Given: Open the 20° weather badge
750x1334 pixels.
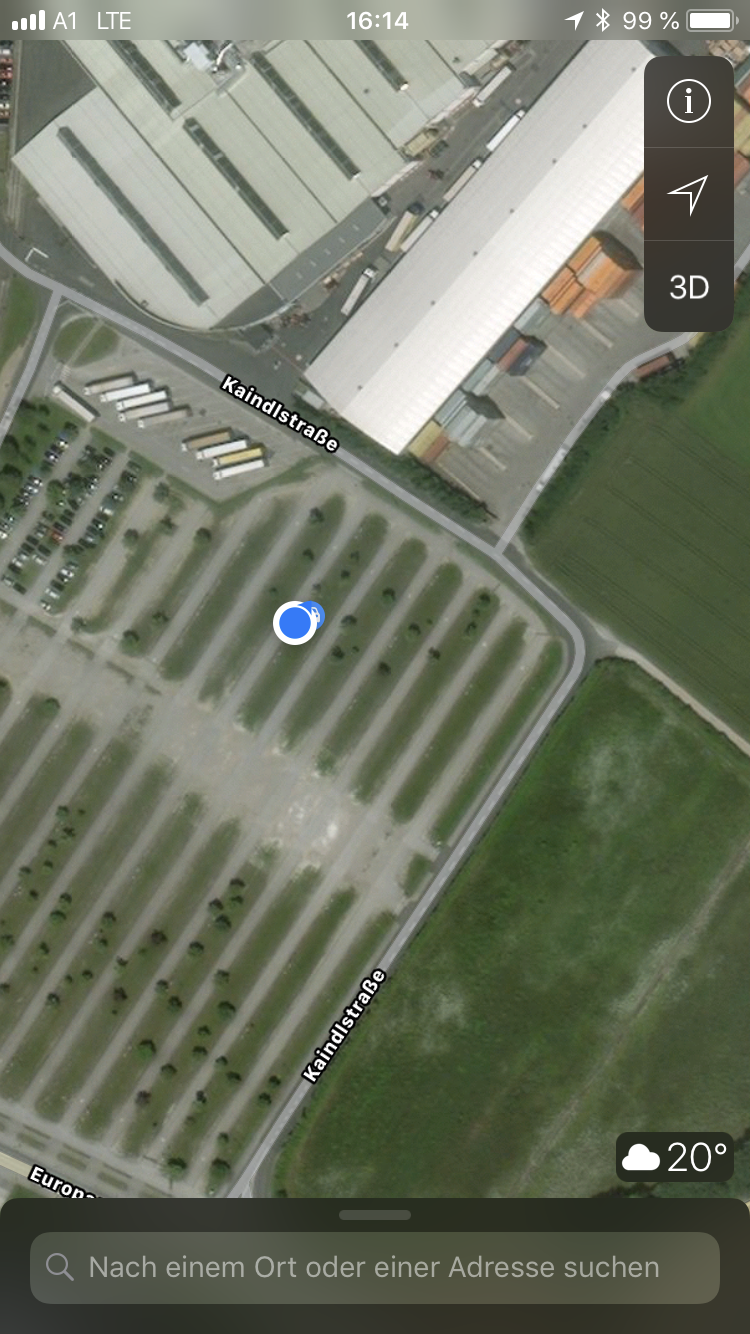Looking at the screenshot, I should [675, 1157].
